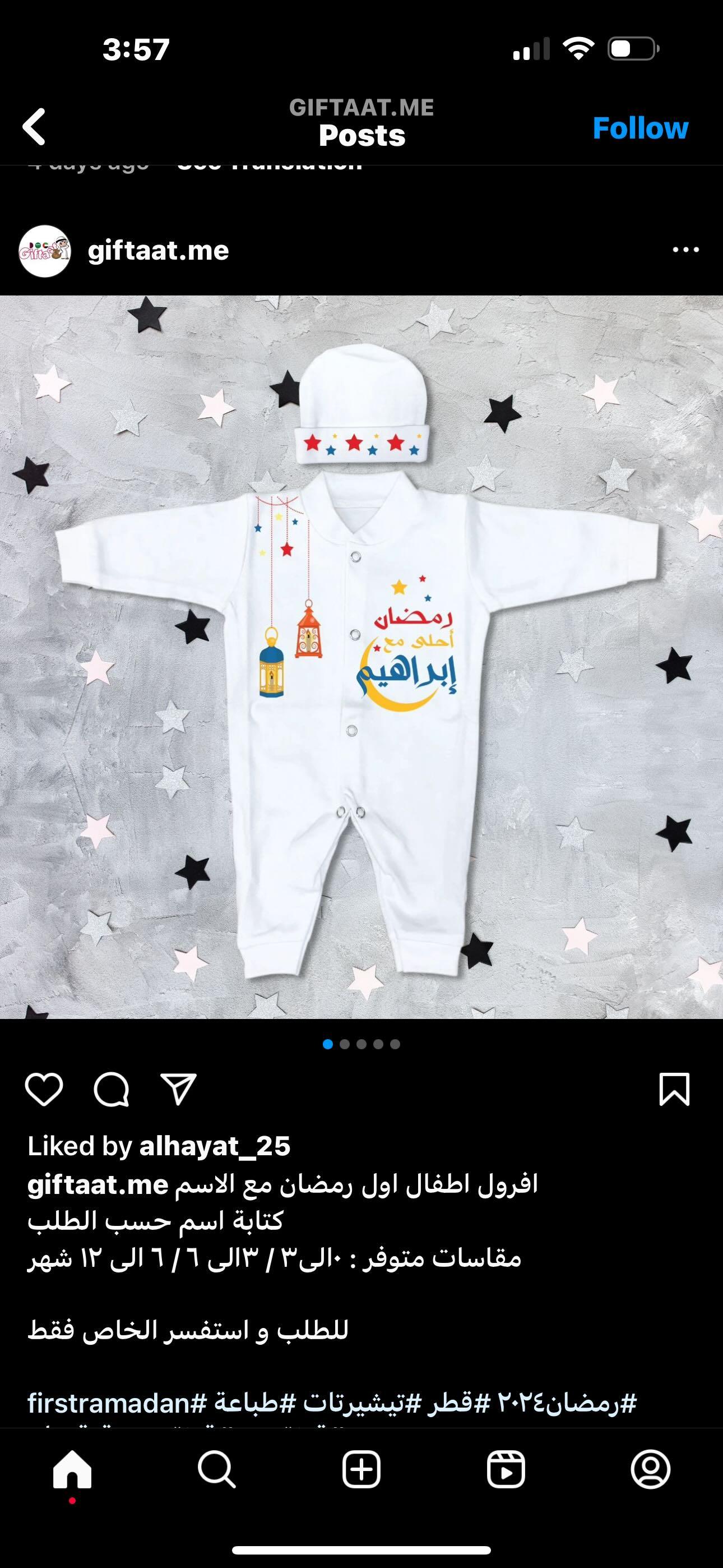Open the post's three-dot options menu
723x1568 pixels.
pyautogui.click(x=686, y=250)
